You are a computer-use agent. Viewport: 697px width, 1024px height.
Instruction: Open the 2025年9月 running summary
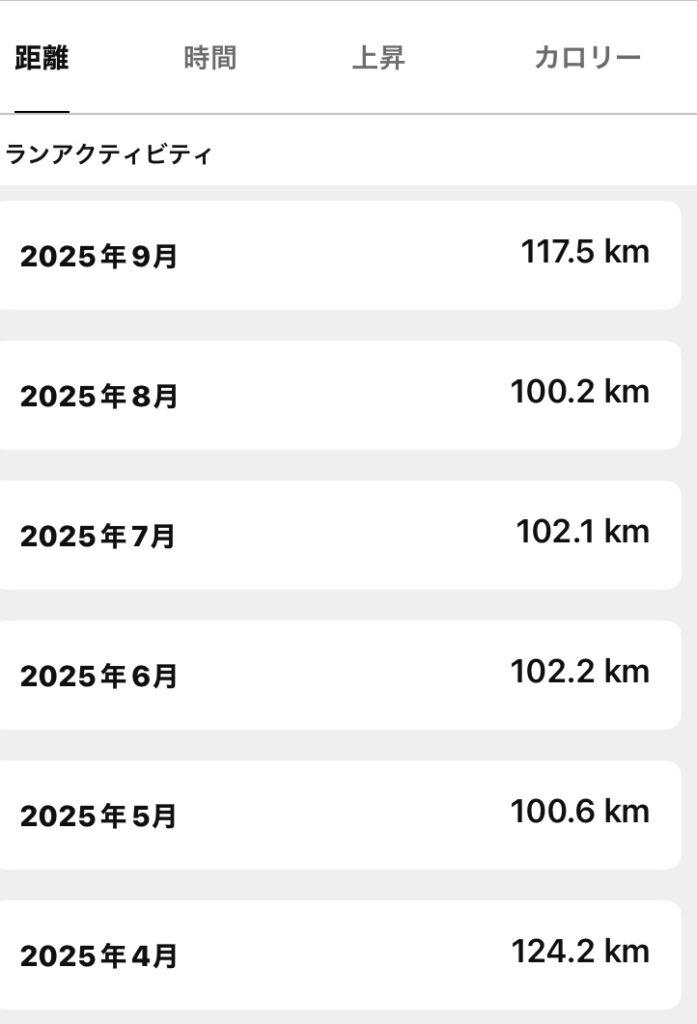[338, 255]
